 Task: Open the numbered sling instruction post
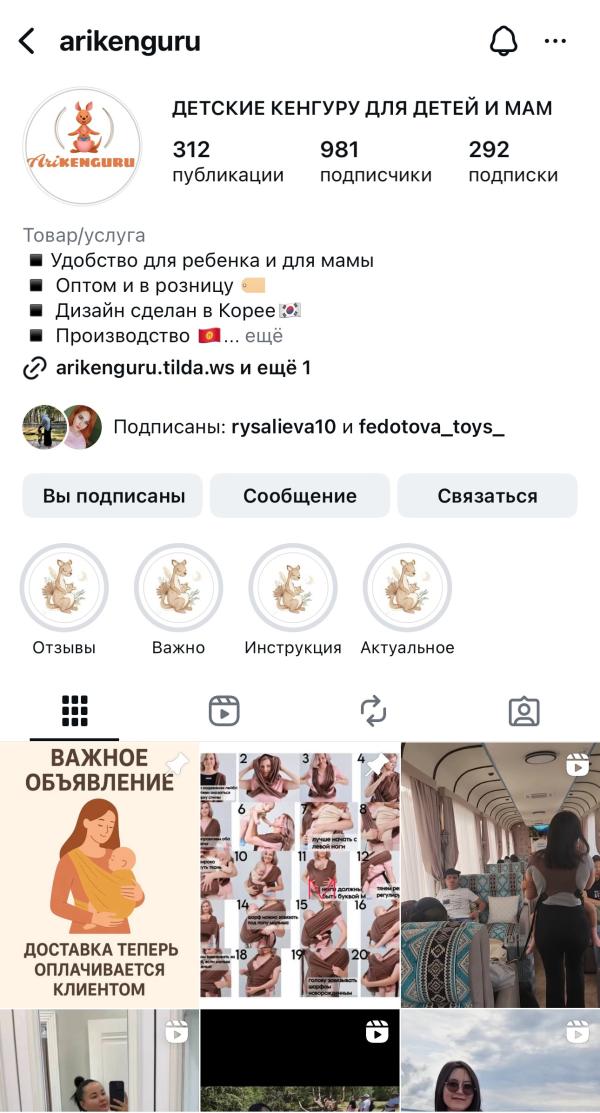(x=300, y=875)
